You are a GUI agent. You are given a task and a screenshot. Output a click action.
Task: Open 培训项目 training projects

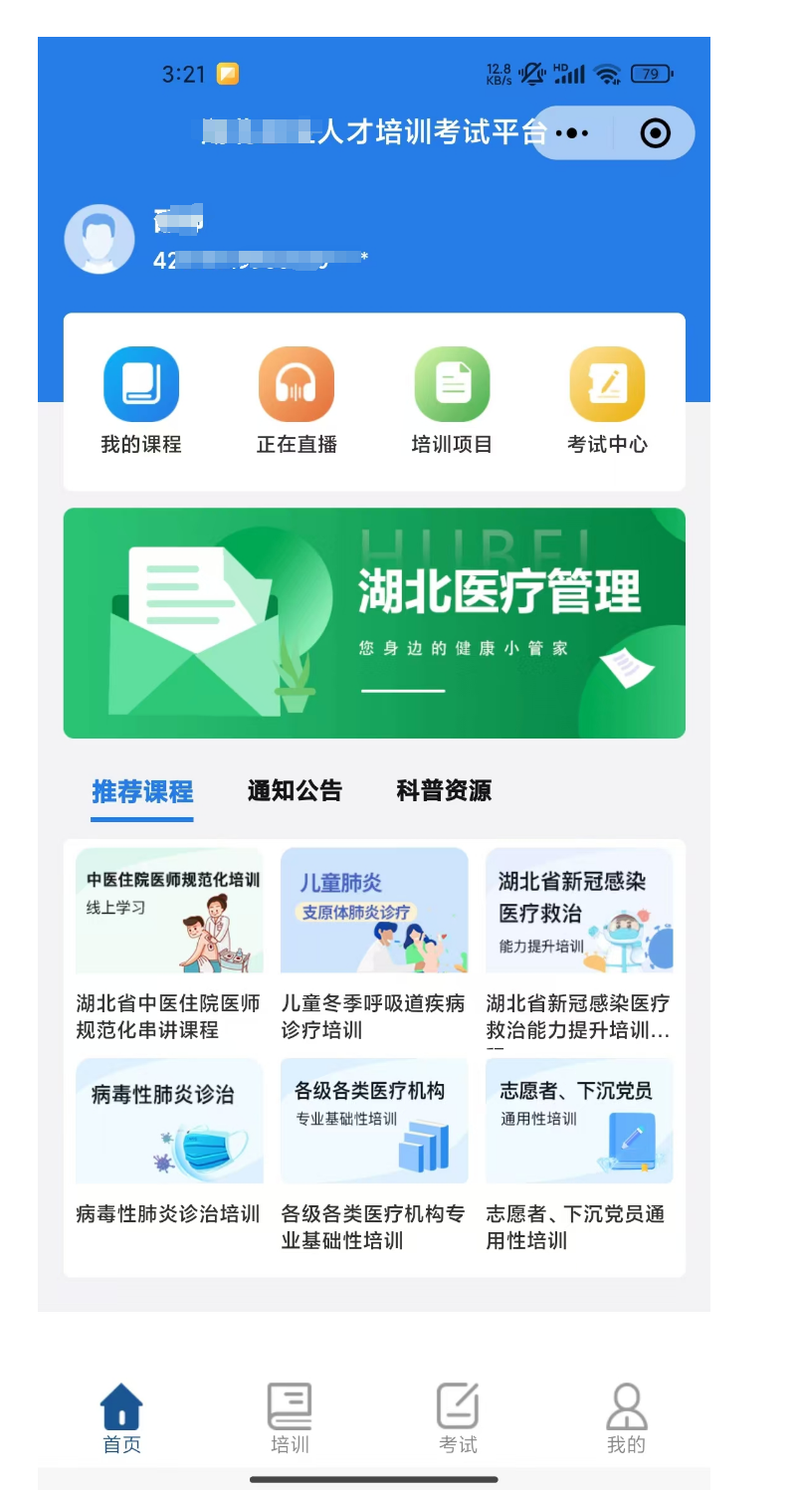[x=452, y=400]
